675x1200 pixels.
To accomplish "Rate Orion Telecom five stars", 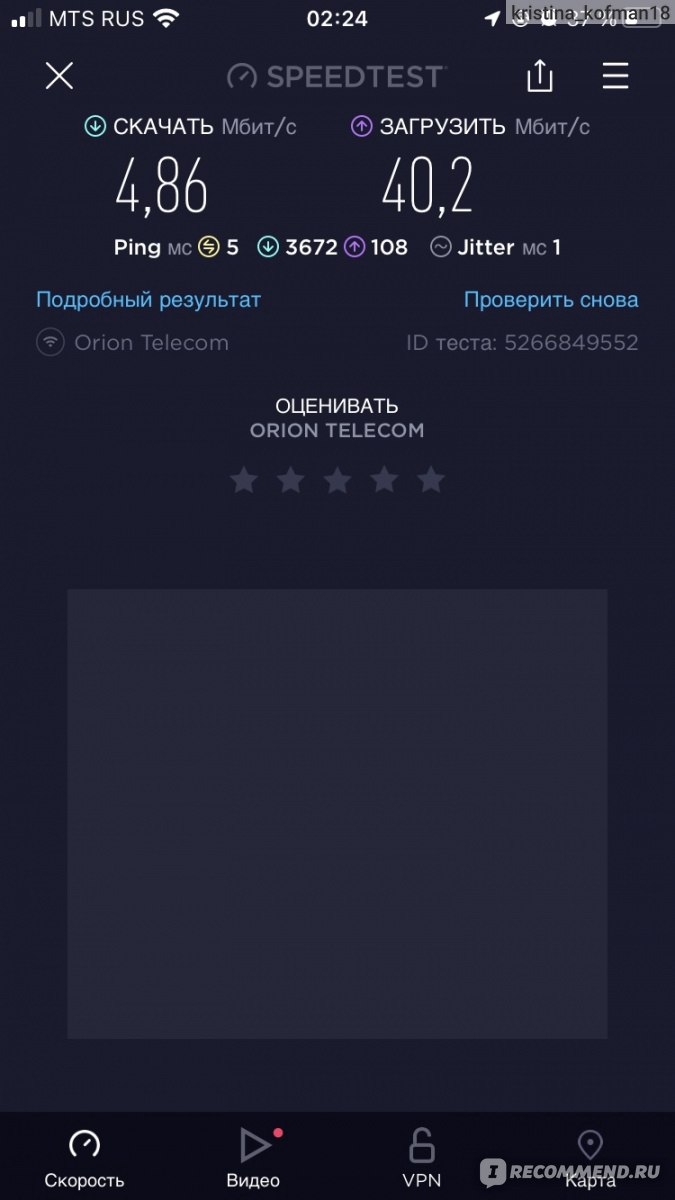I will click(x=431, y=480).
